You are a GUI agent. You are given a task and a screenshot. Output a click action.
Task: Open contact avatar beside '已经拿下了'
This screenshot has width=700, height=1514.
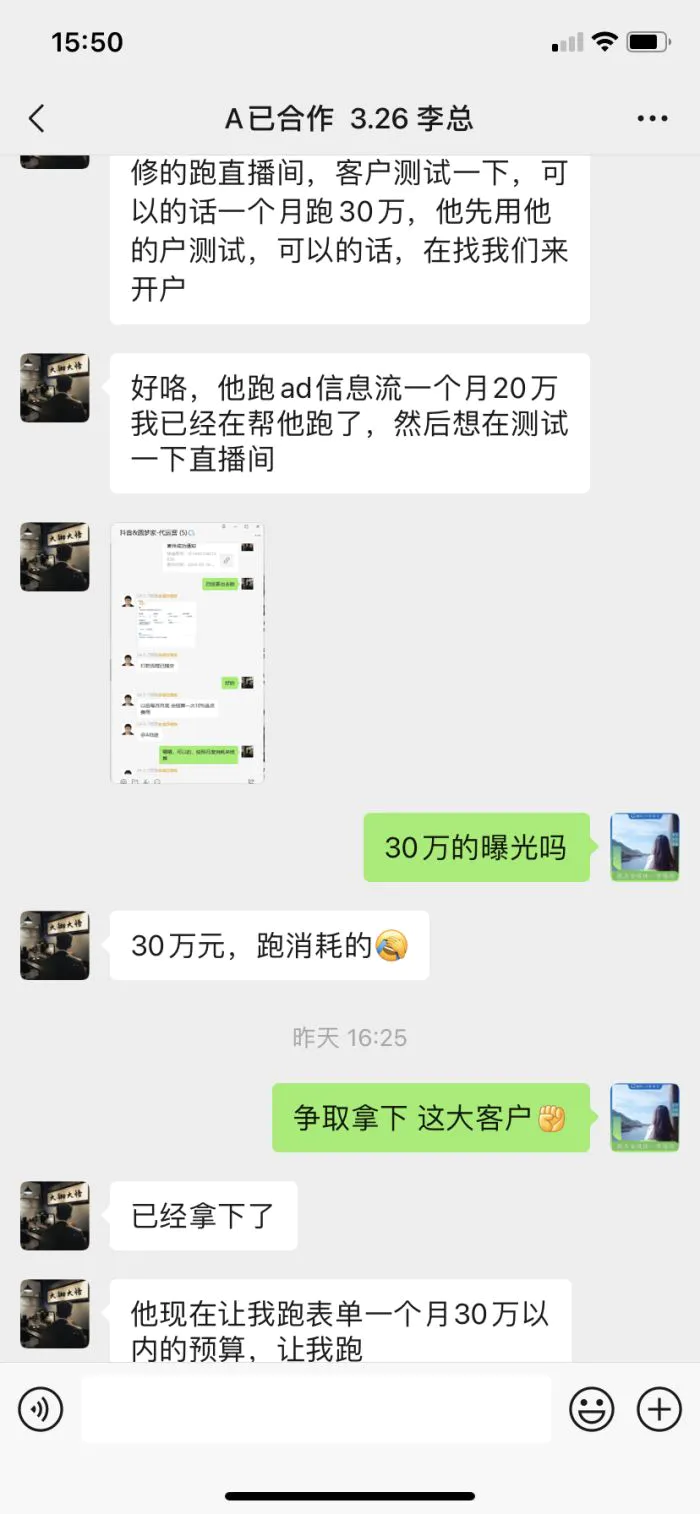(55, 1215)
